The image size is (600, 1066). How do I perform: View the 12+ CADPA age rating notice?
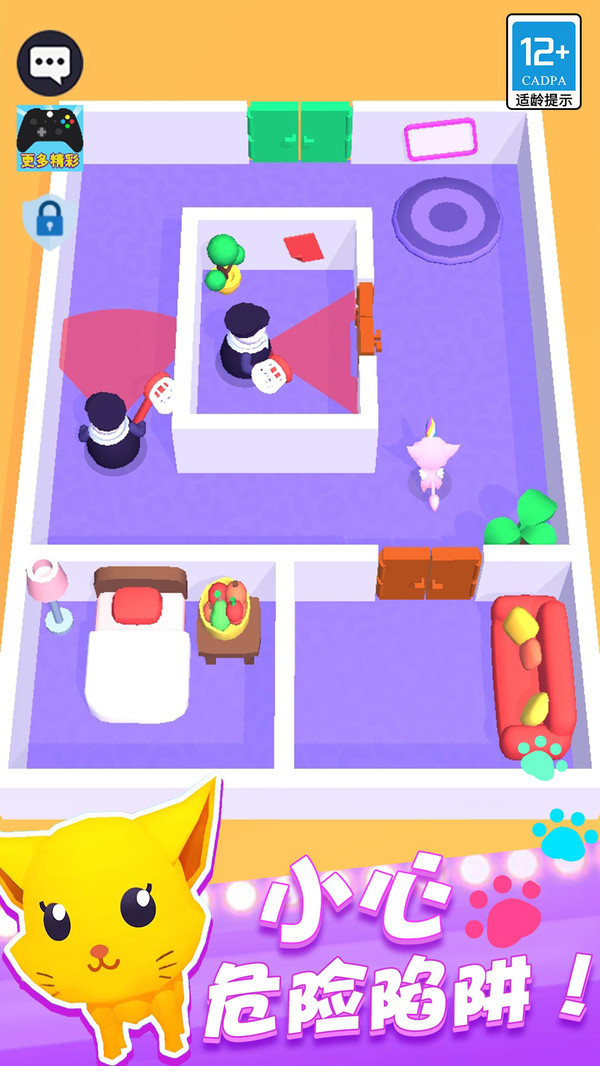pyautogui.click(x=544, y=62)
